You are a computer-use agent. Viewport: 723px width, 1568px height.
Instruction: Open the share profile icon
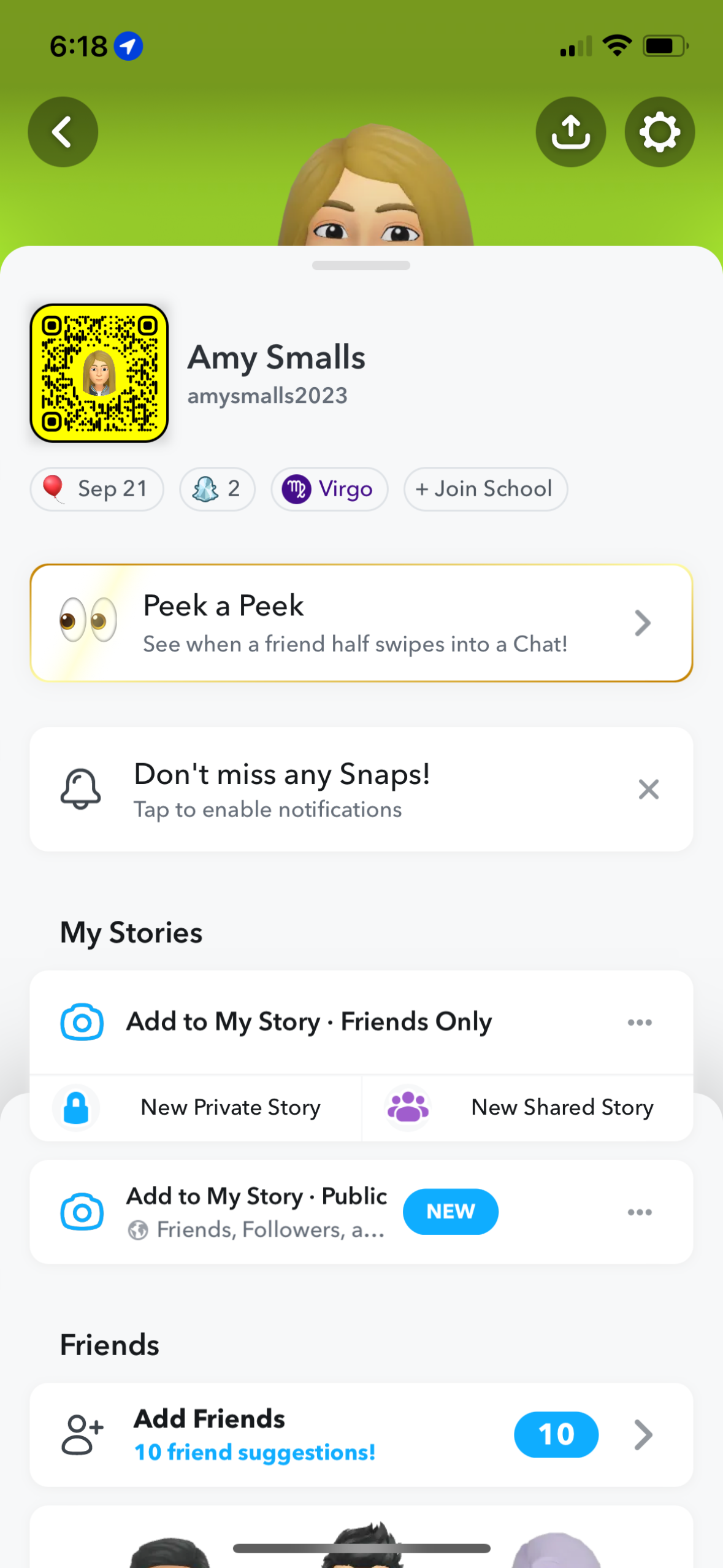pyautogui.click(x=570, y=131)
